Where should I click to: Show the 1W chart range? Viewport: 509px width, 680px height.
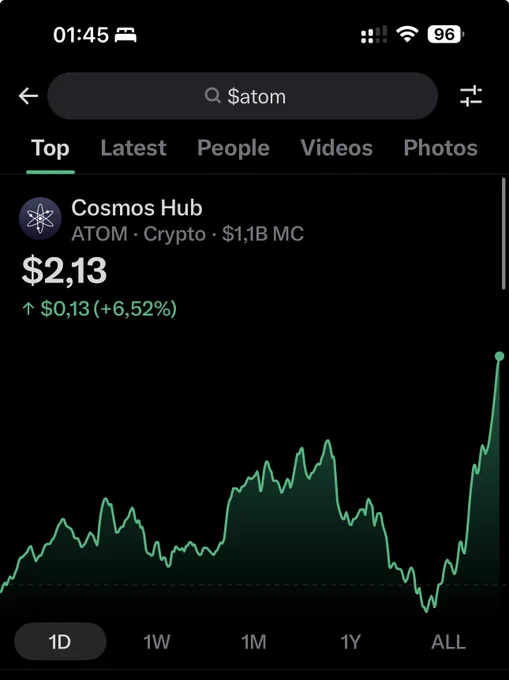click(157, 642)
